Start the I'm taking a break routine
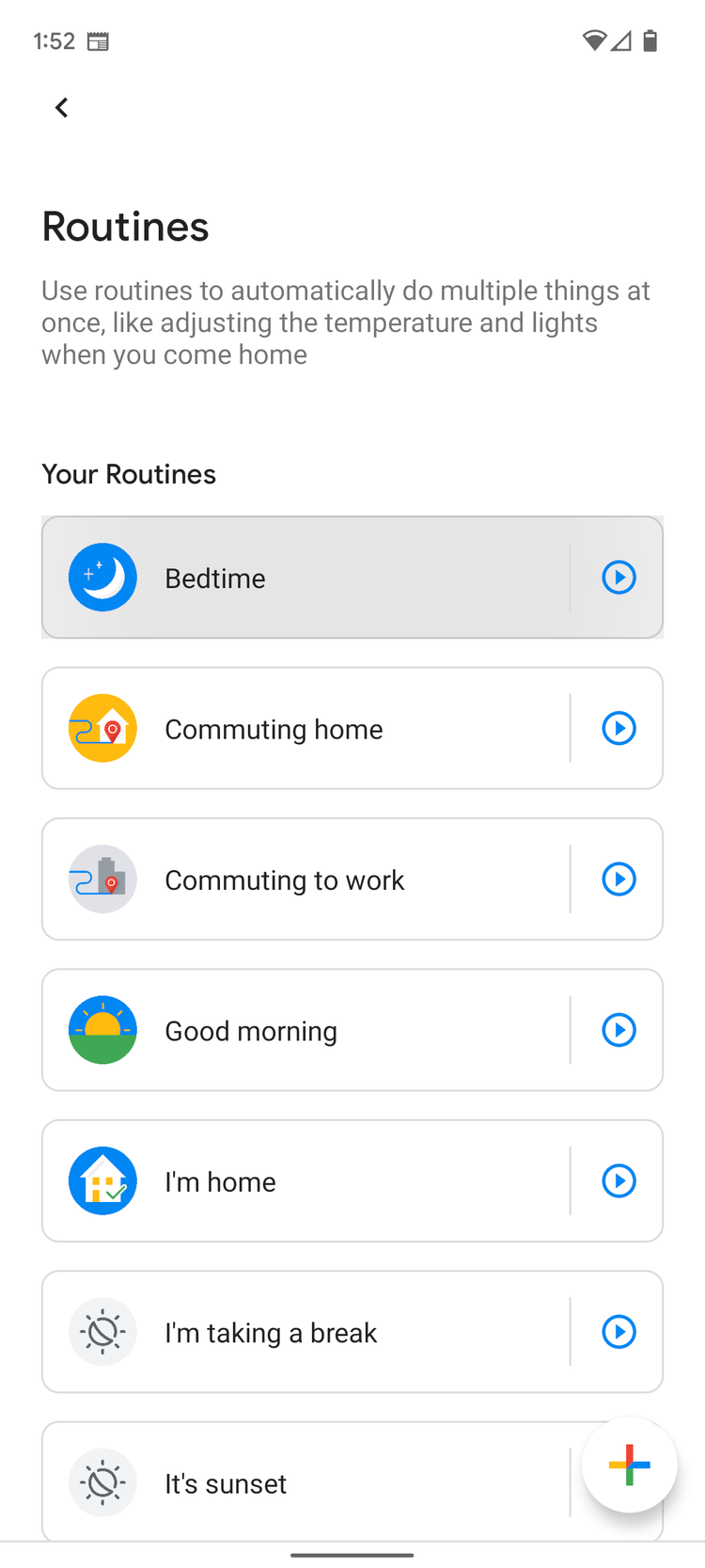Image resolution: width=705 pixels, height=1568 pixels. (x=619, y=1332)
